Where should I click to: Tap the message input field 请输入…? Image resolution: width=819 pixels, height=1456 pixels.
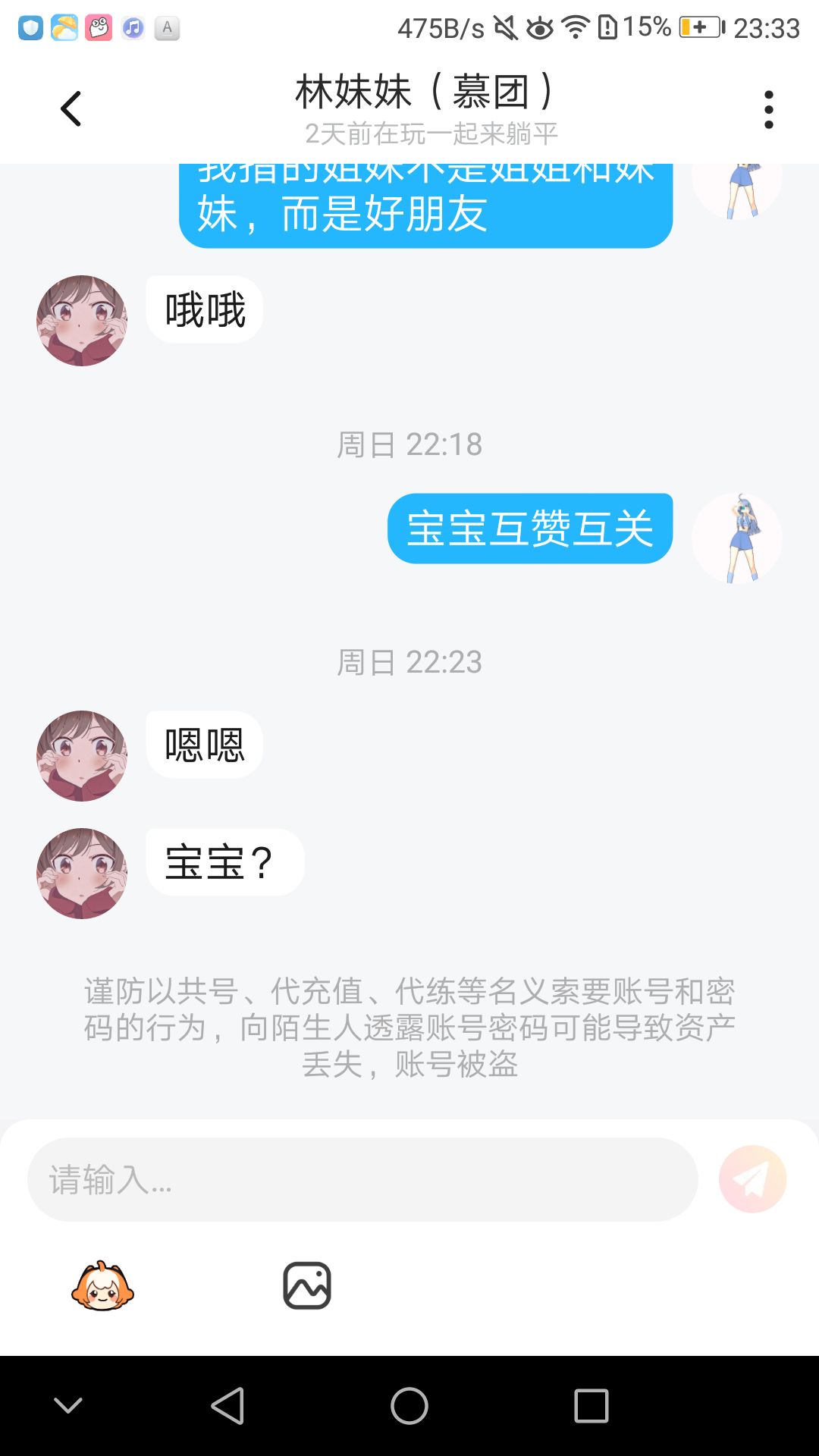coord(362,1179)
